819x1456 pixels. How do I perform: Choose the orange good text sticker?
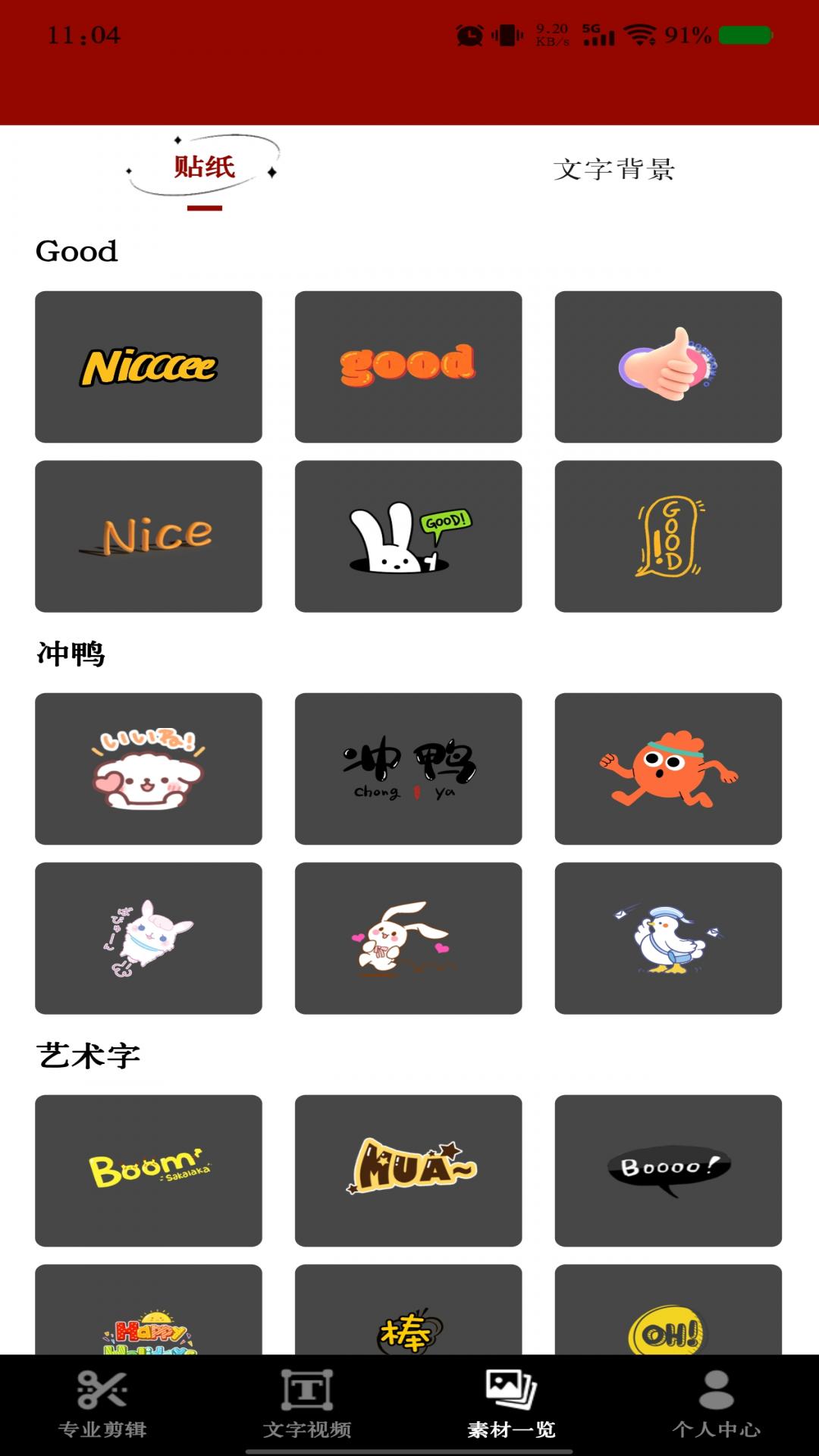click(x=408, y=367)
